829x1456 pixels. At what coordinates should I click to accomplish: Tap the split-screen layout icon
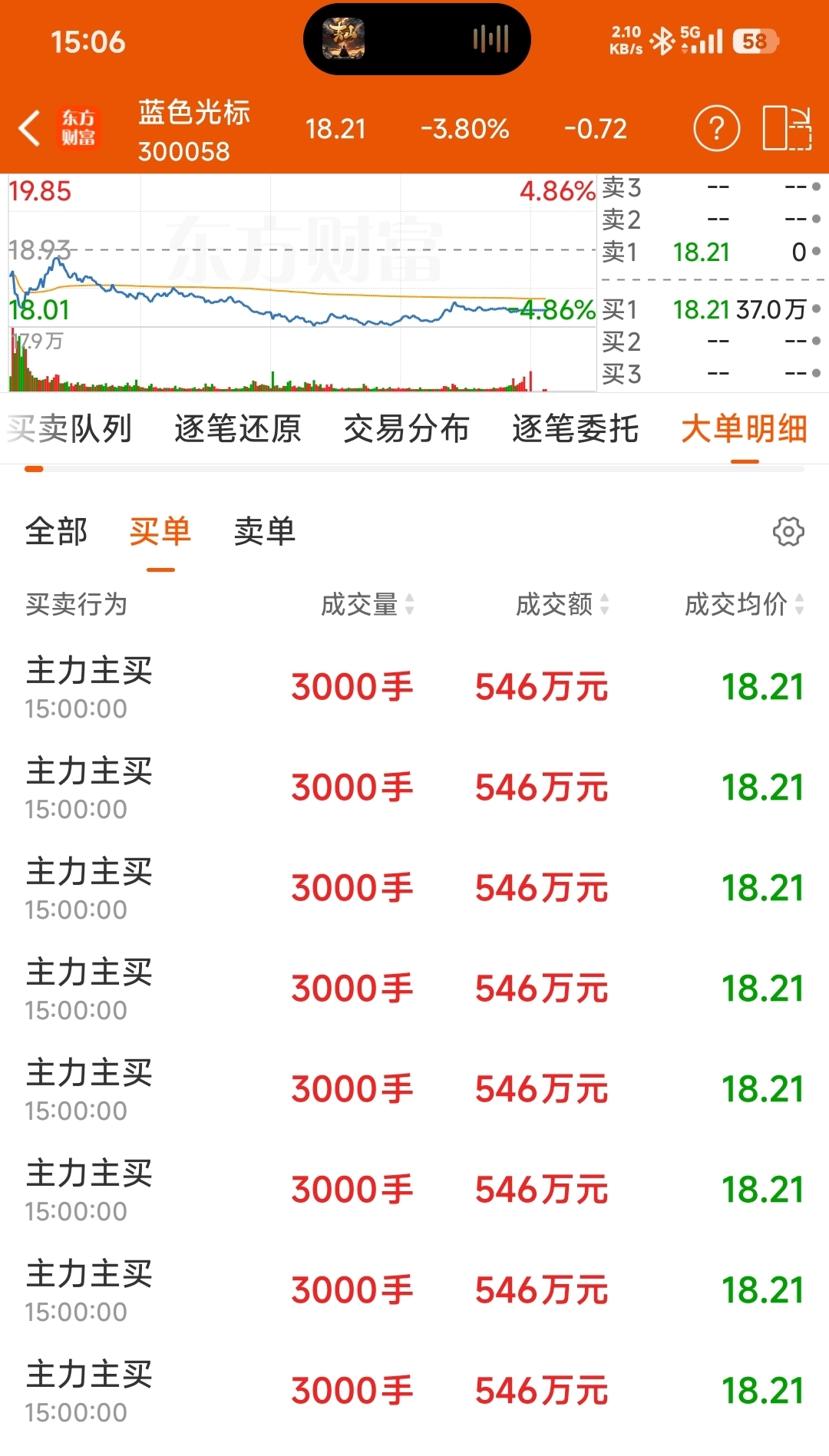tap(788, 128)
